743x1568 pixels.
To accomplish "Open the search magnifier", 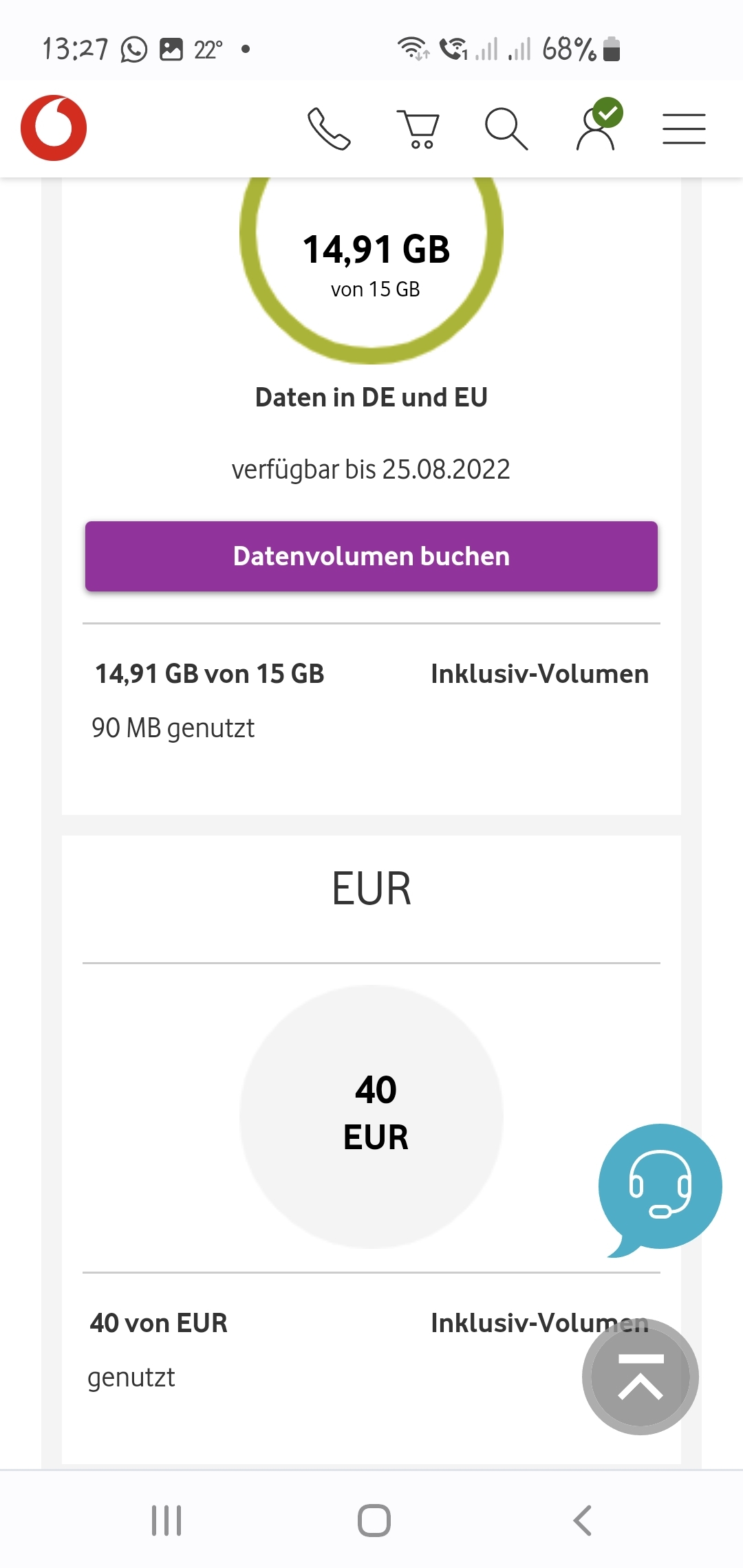I will (x=506, y=129).
